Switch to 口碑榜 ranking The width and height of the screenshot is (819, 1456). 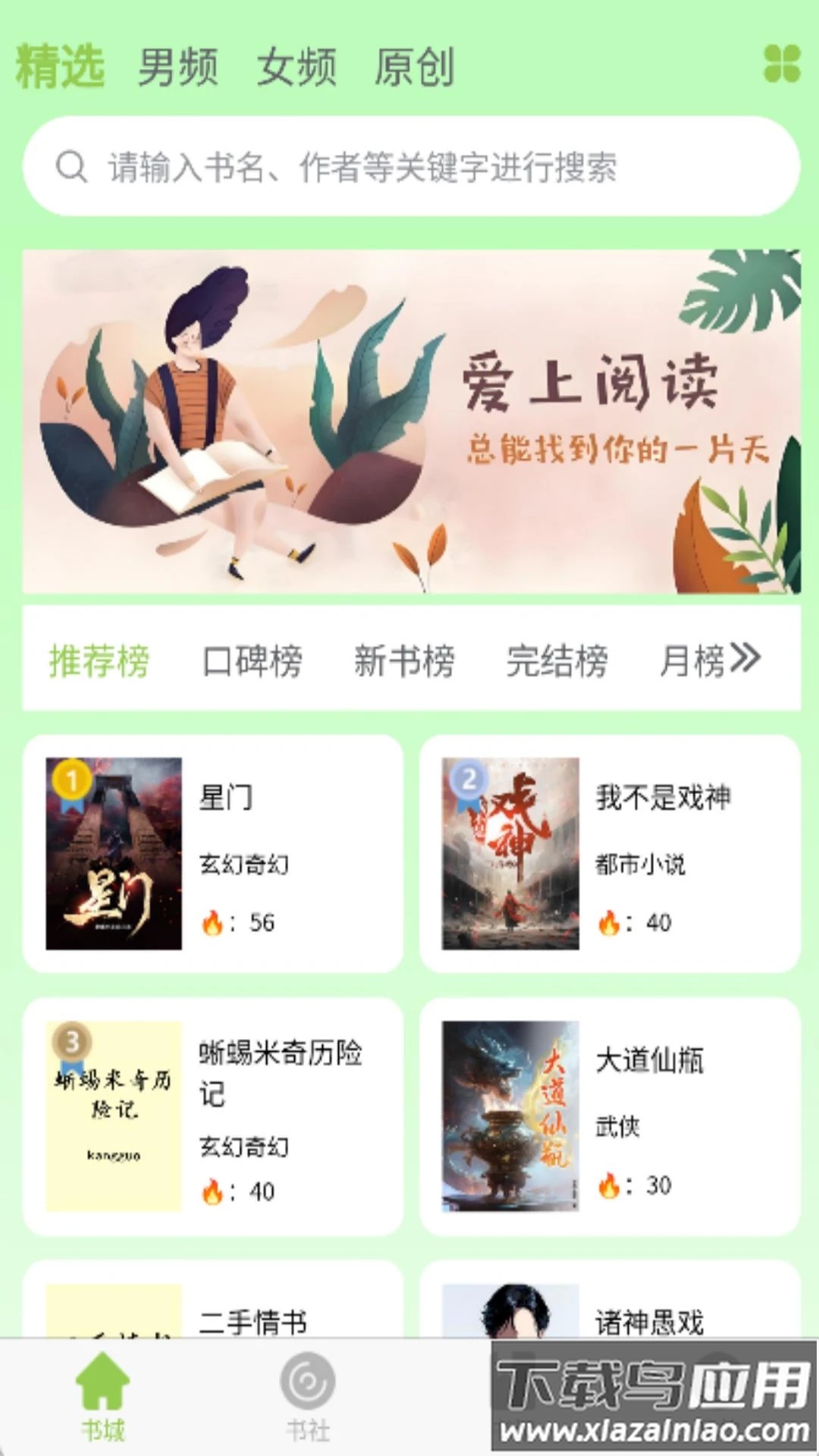253,661
